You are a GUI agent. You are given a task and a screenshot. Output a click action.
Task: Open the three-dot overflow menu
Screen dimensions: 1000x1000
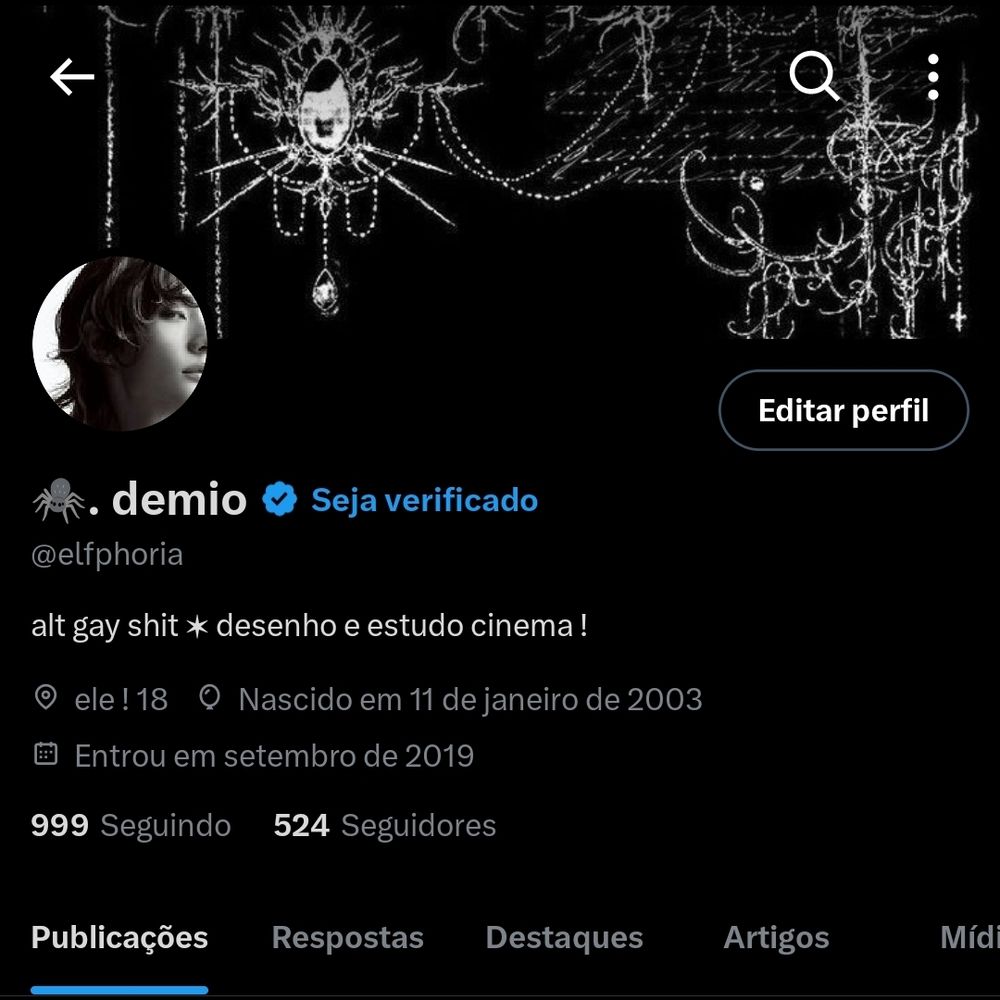pos(933,76)
